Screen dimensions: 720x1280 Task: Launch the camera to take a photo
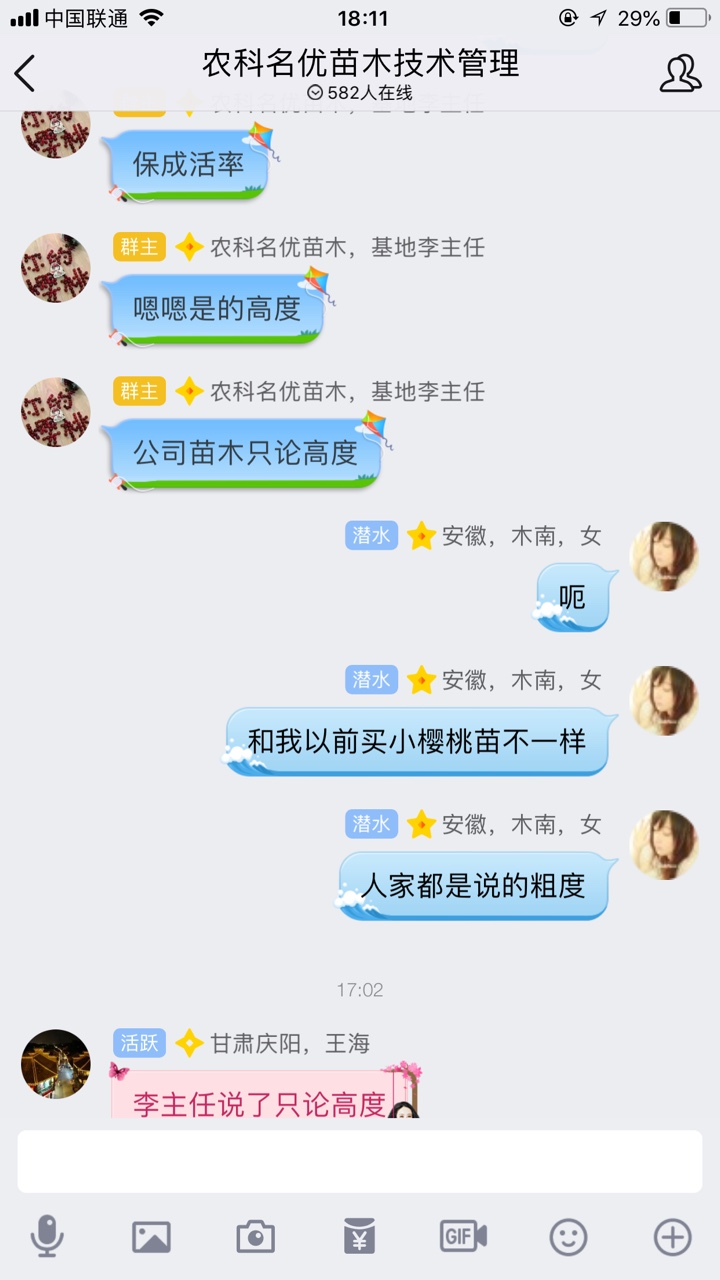coord(255,1238)
